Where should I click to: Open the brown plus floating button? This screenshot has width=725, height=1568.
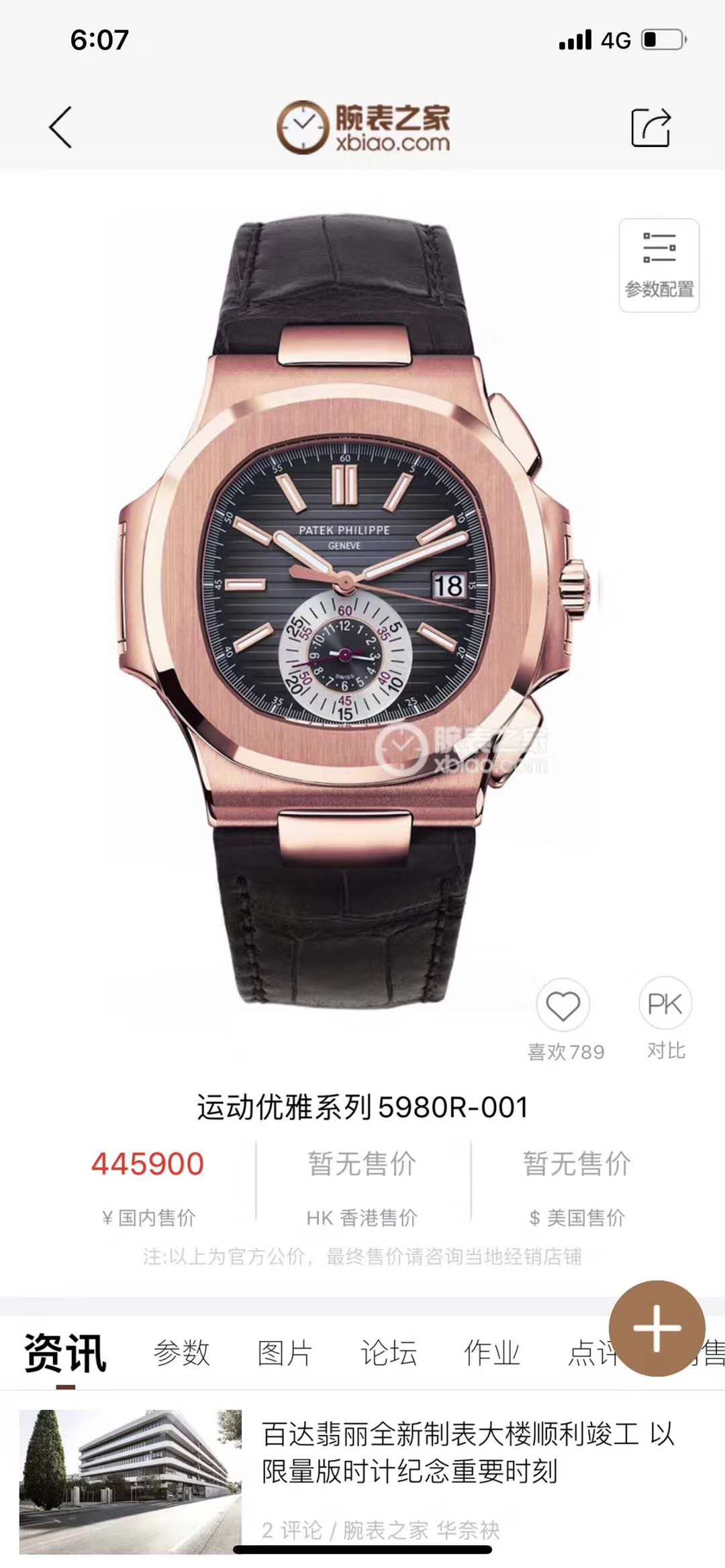pos(657,1328)
